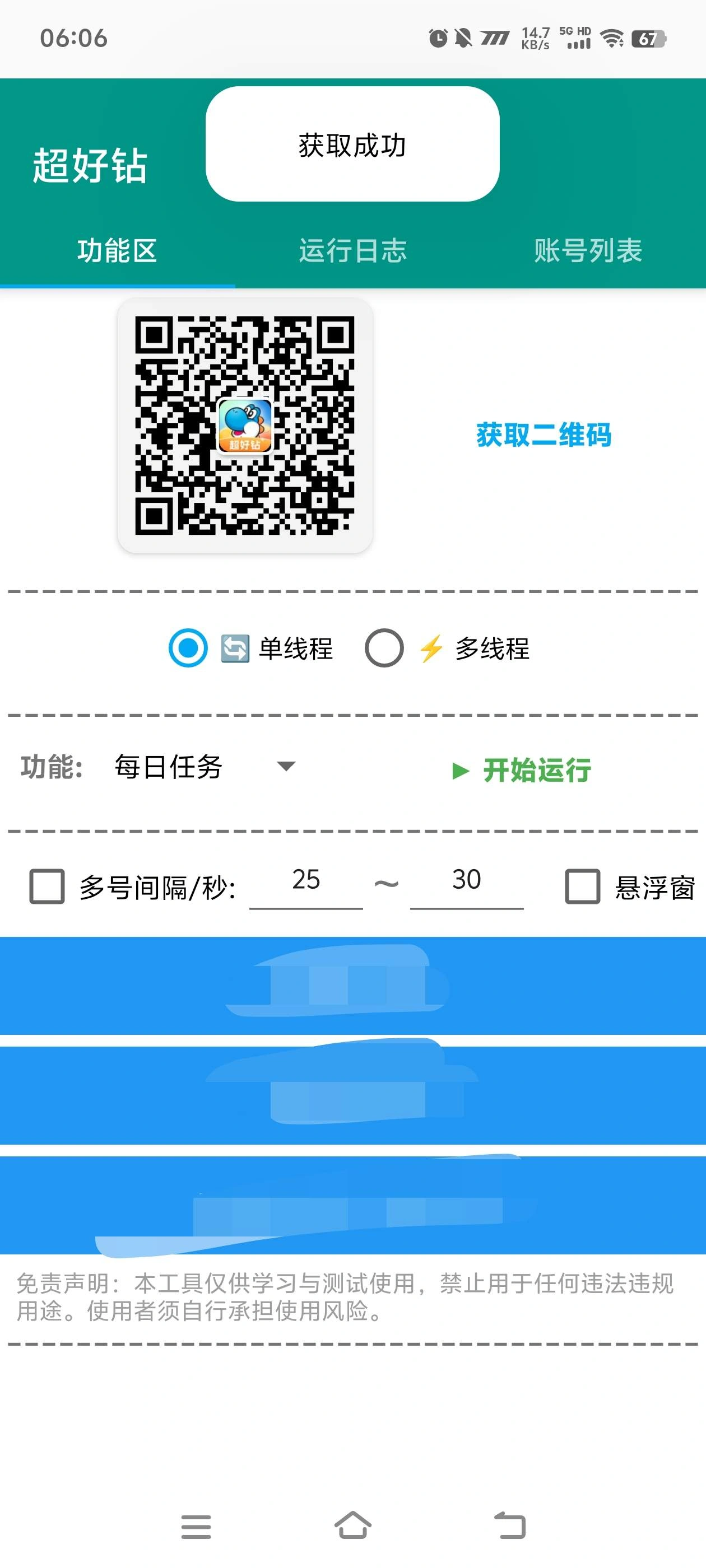Check the 悬浮窗 checkbox
The height and width of the screenshot is (1568, 706).
(582, 886)
